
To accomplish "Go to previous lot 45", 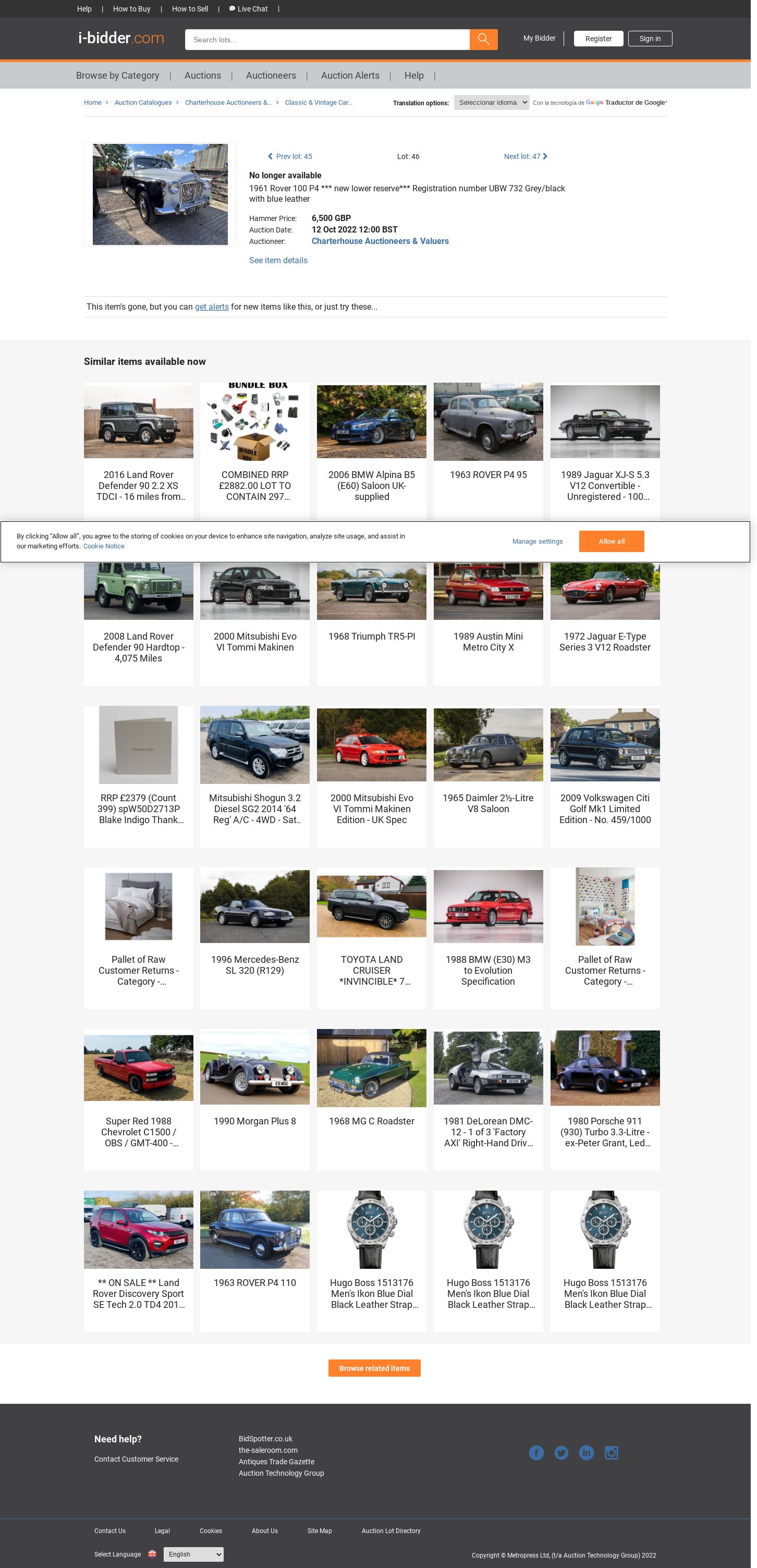I will pyautogui.click(x=290, y=156).
